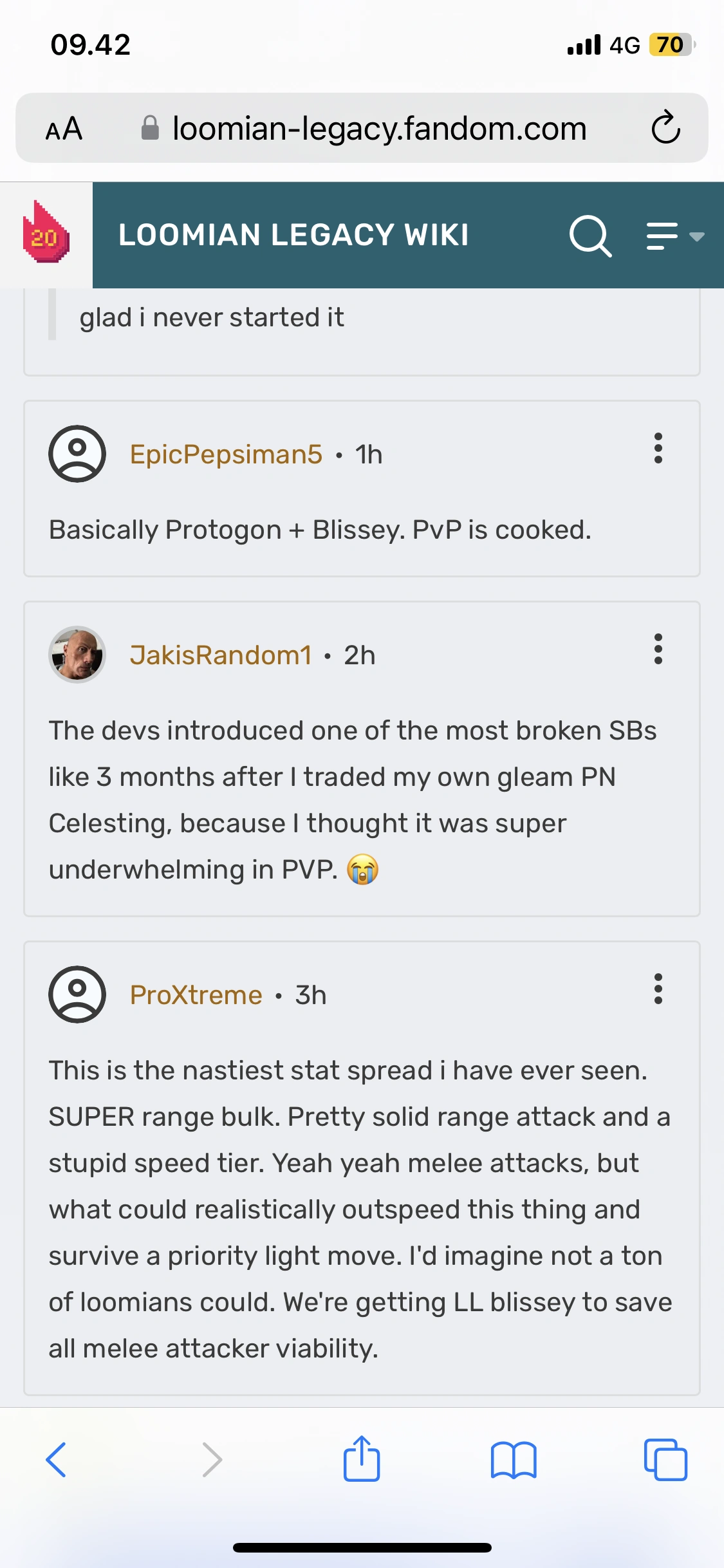724x1568 pixels.
Task: Tap EpicPepsiman5's avatar icon
Action: (77, 454)
